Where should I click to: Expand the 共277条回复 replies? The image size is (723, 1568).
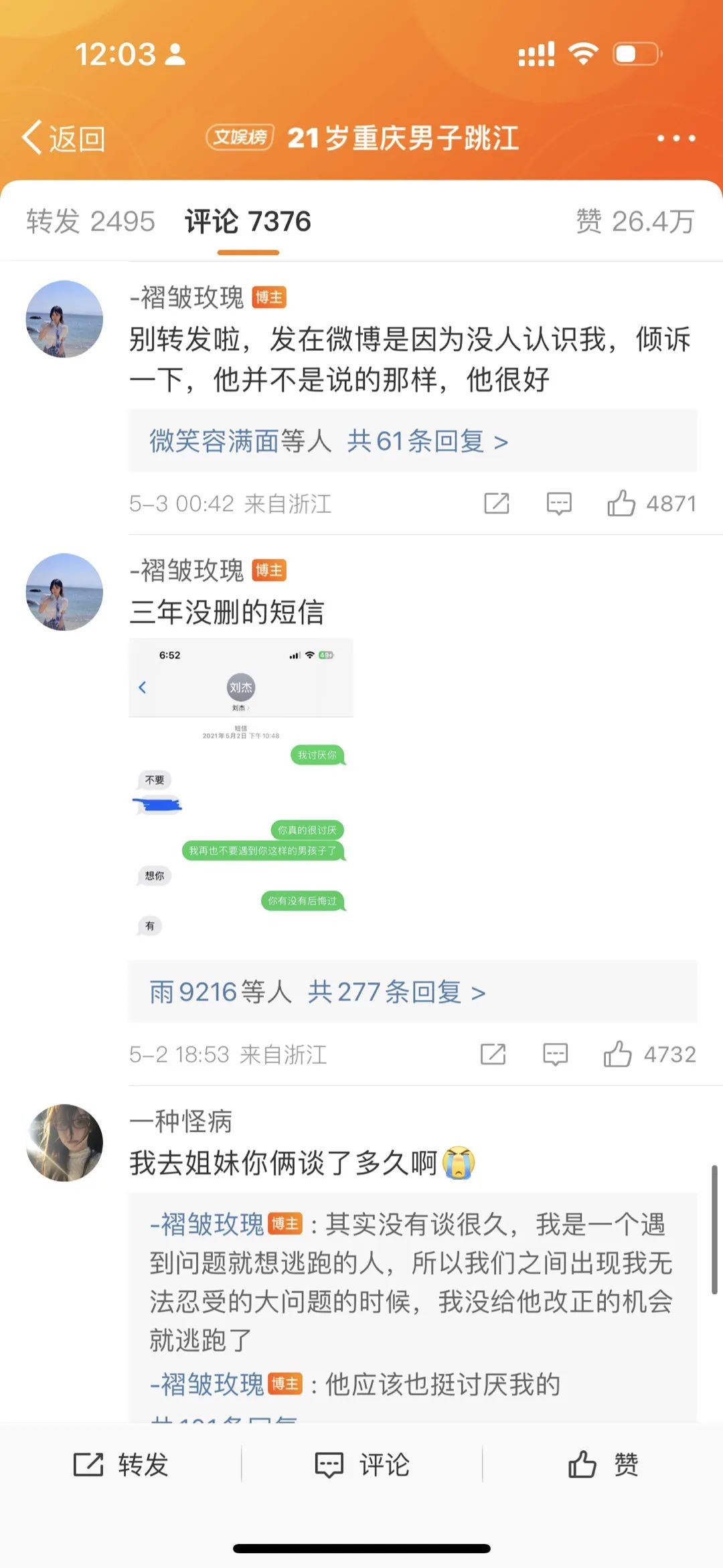click(396, 992)
